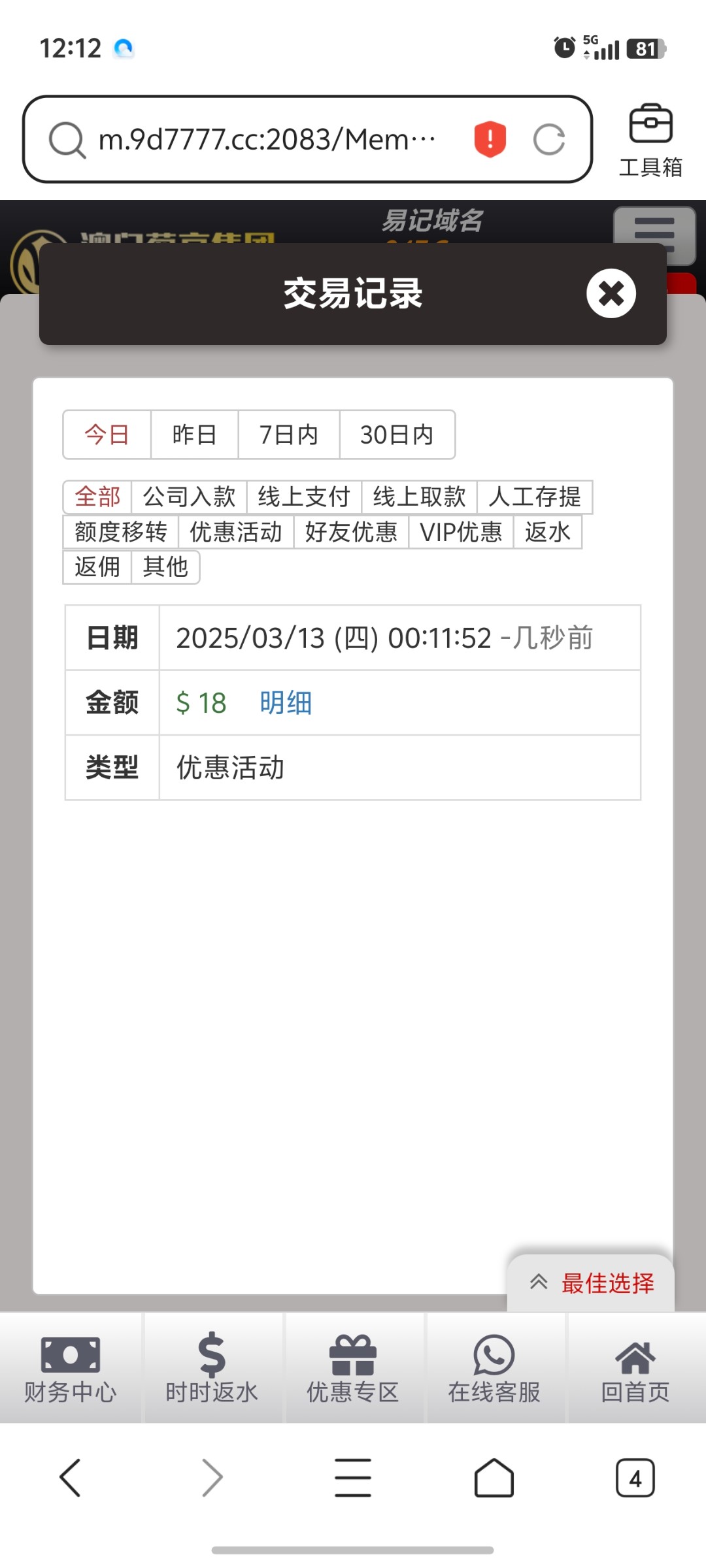Filter records by 线上支付
The image size is (706, 1568).
304,497
